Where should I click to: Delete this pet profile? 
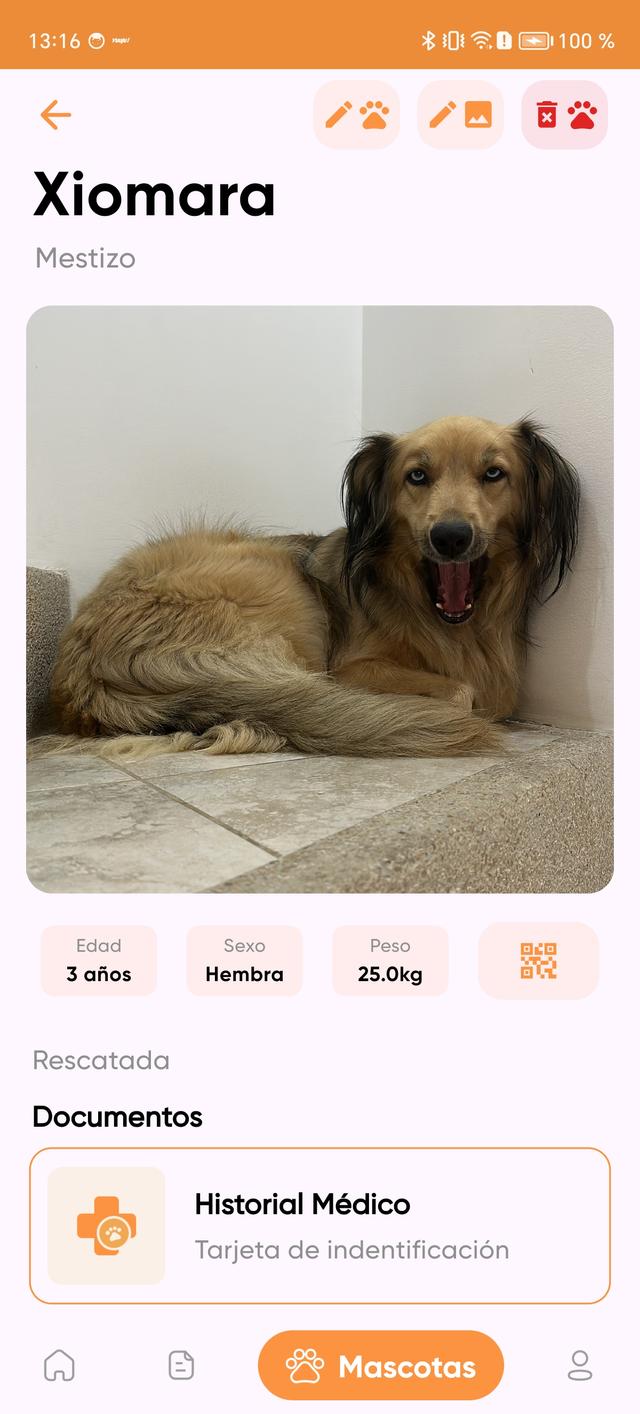565,115
